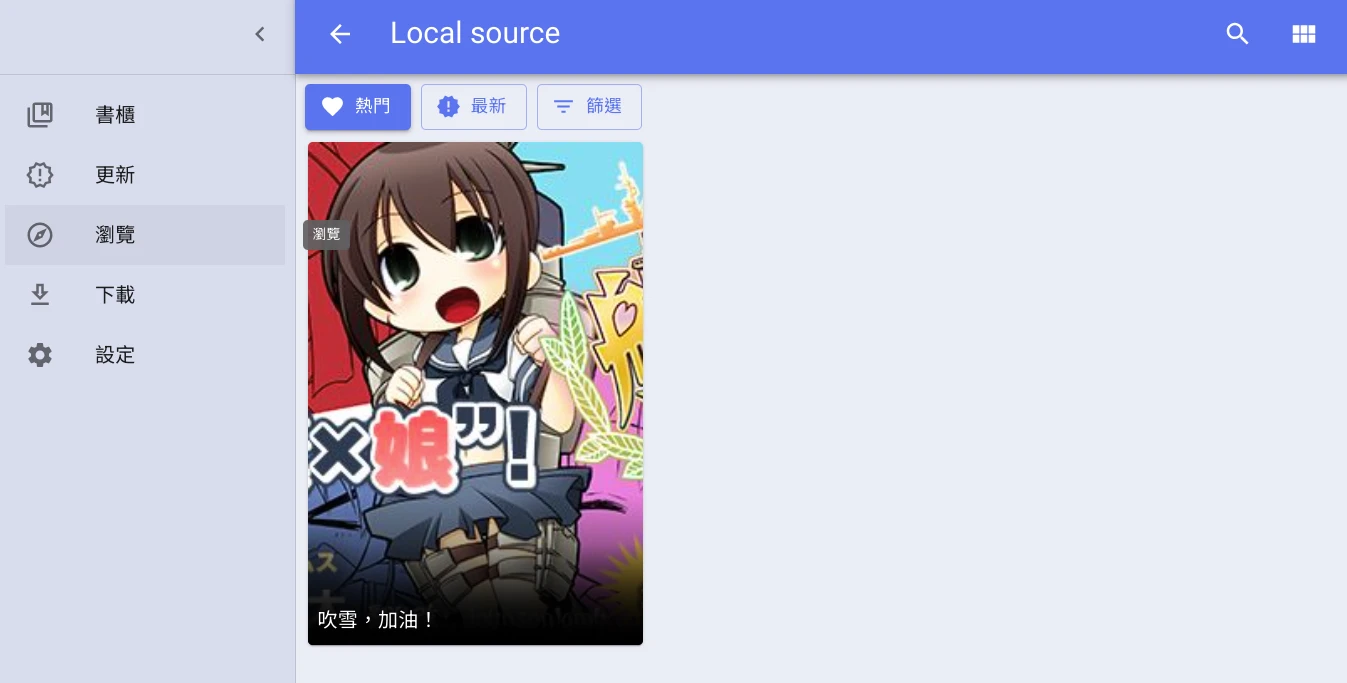Image resolution: width=1347 pixels, height=683 pixels.
Task: Open the manga 吹雪，加油！
Action: (475, 393)
